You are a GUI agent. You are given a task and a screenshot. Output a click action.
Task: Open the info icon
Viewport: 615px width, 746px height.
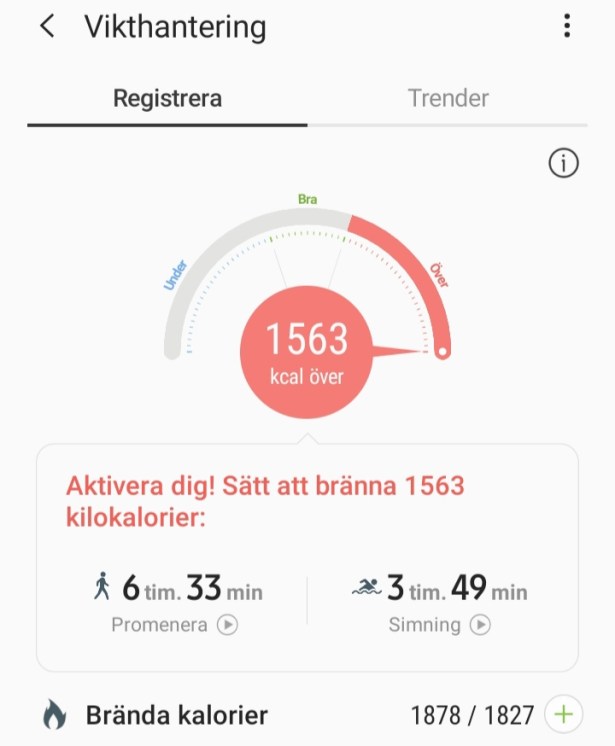coord(564,164)
